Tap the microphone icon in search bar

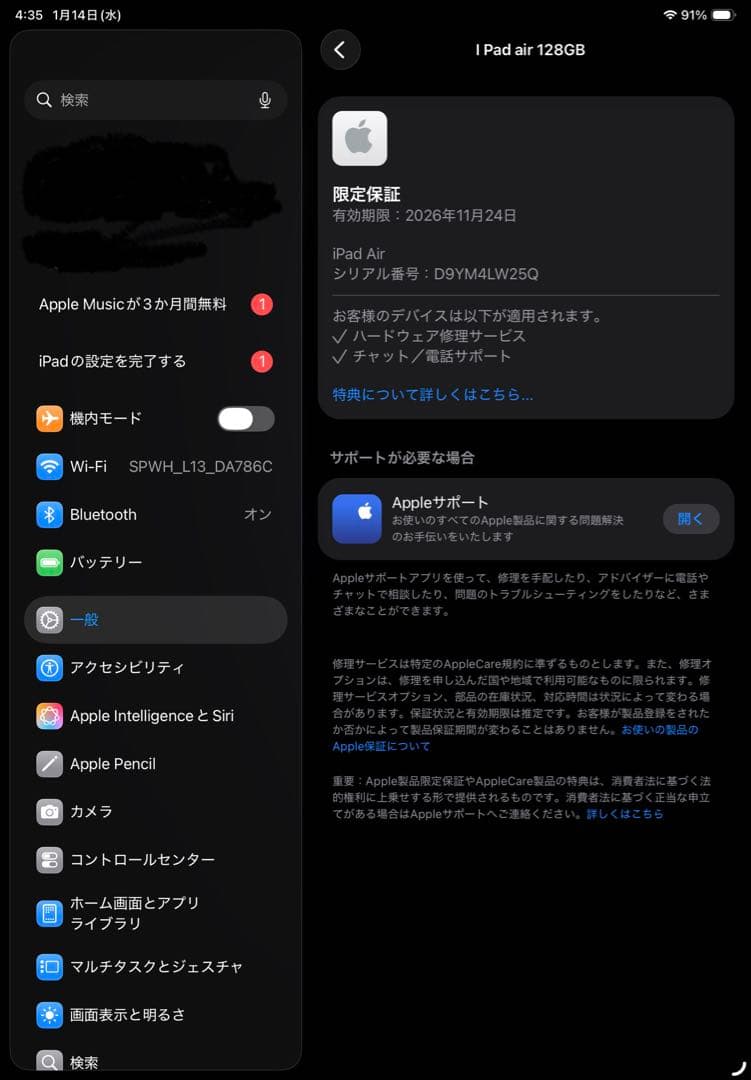[264, 100]
